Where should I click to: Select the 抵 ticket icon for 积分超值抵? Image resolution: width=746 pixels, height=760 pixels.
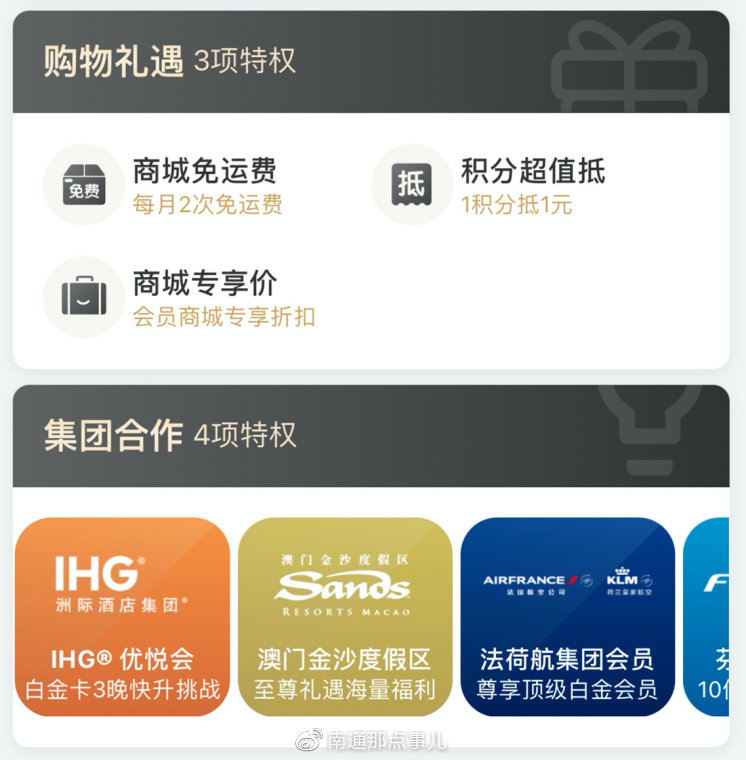(411, 184)
